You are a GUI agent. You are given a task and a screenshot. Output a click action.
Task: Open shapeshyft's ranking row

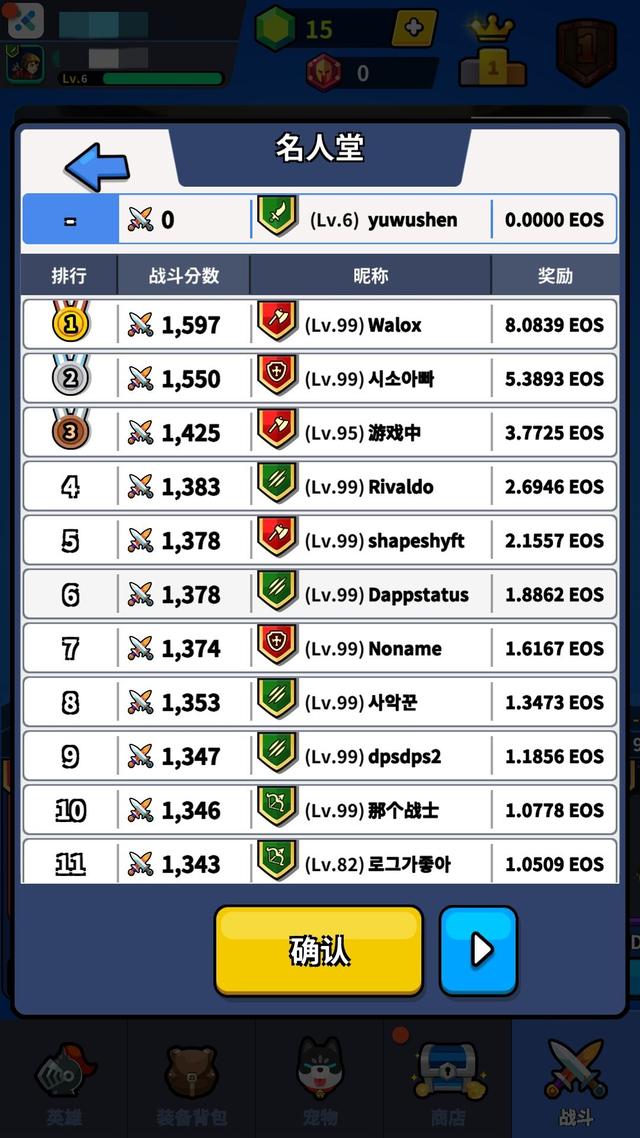[320, 540]
